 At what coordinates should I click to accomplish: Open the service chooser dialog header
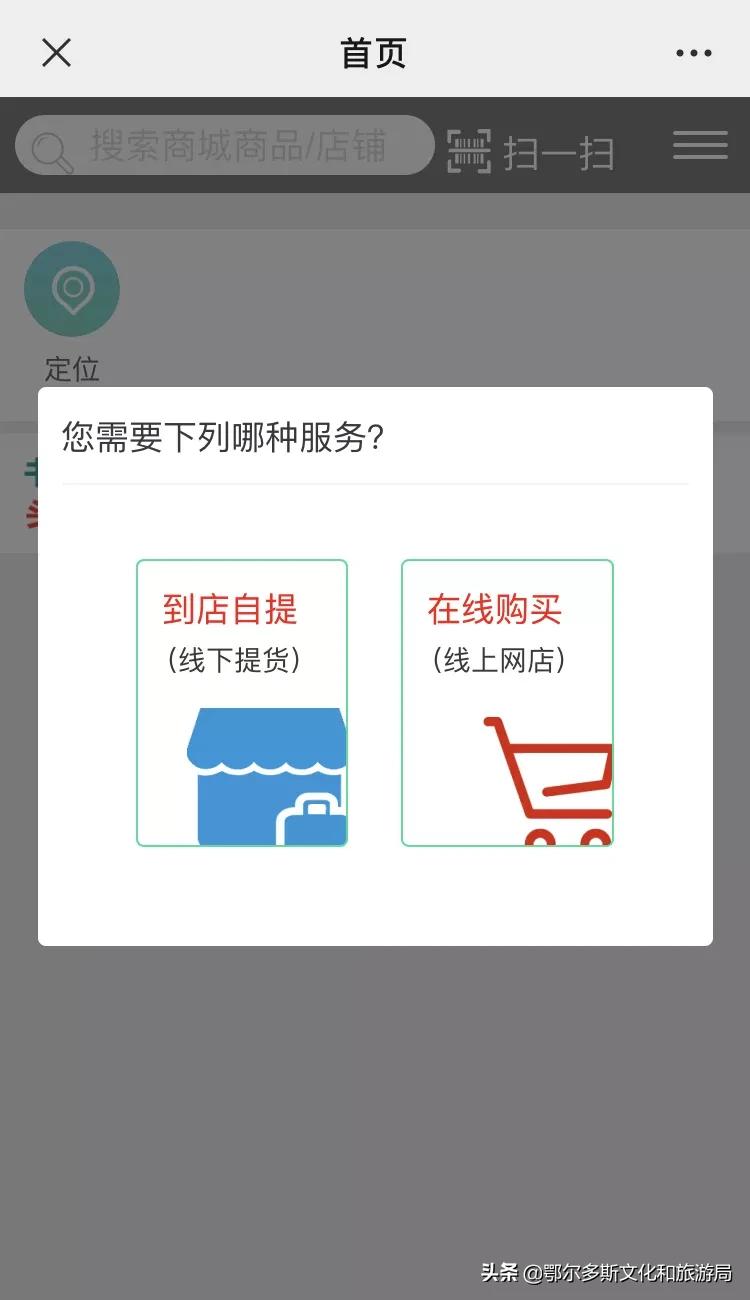(224, 435)
